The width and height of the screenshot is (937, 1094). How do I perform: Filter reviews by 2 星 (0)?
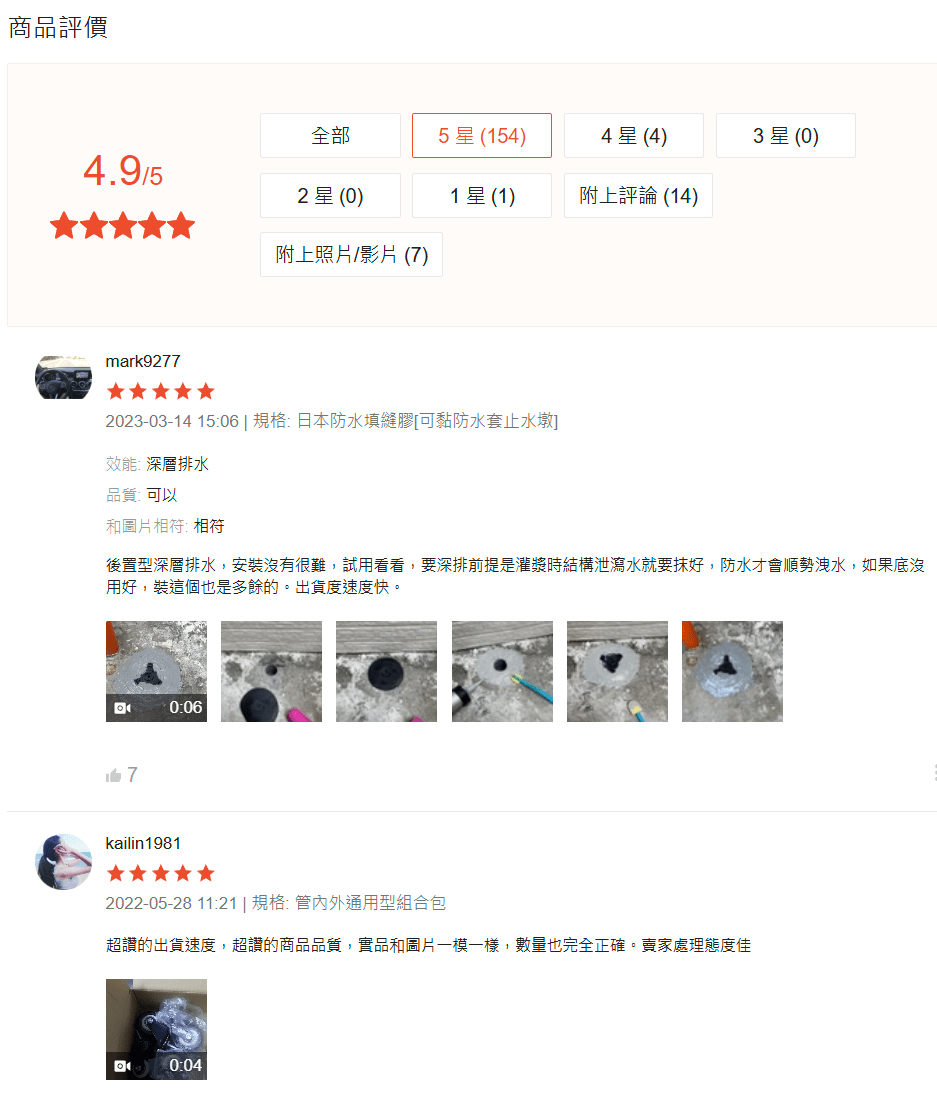pyautogui.click(x=330, y=196)
